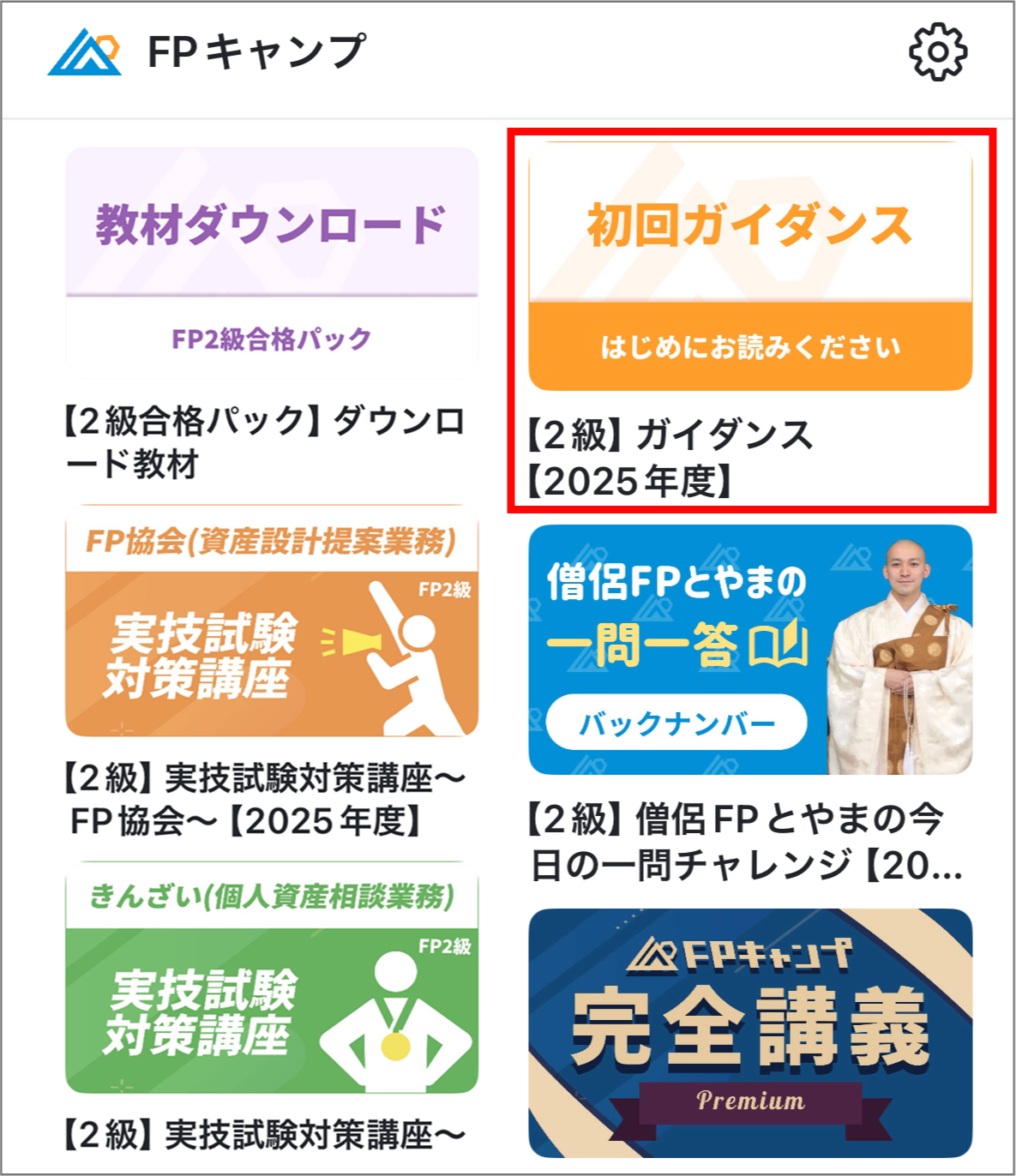The width and height of the screenshot is (1016, 1176).
Task: Open the 初回ガイダンス card
Action: point(750,266)
